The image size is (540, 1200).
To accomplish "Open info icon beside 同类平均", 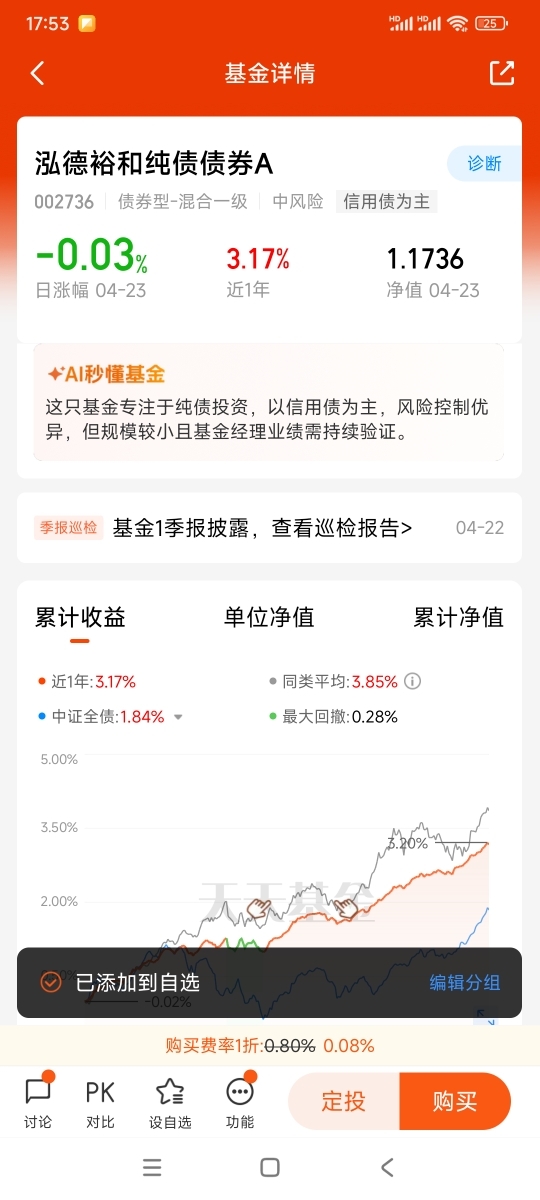I will pyautogui.click(x=412, y=682).
